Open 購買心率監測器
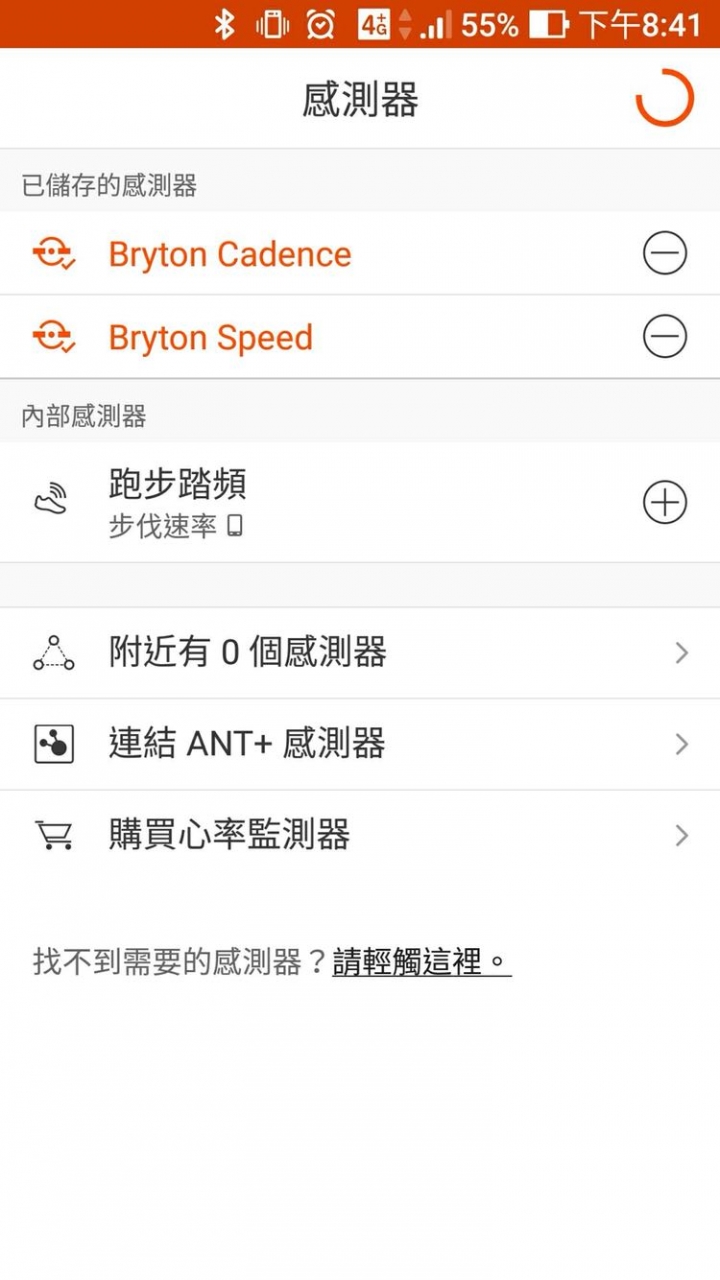720x1280 pixels. click(x=360, y=835)
